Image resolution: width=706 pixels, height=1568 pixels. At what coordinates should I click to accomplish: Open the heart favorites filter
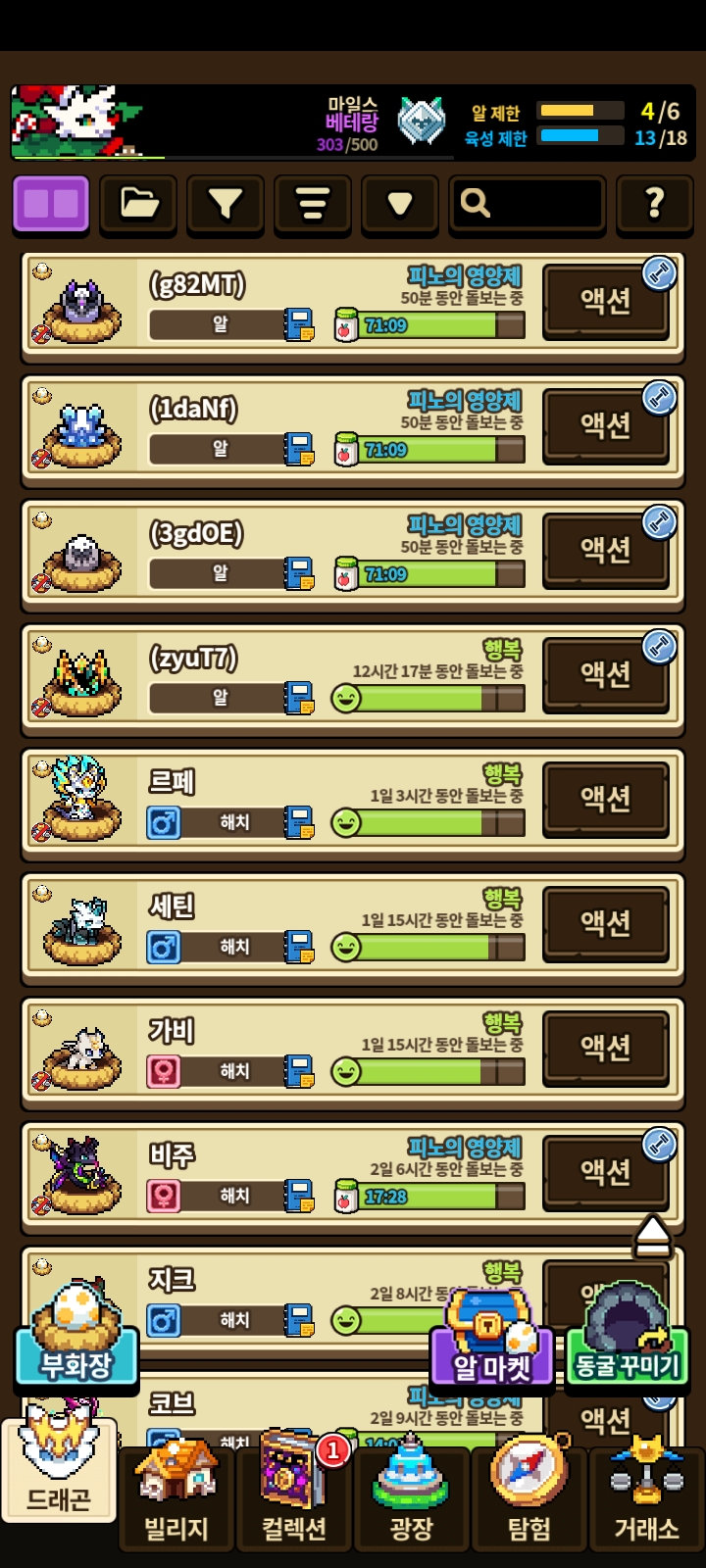399,204
